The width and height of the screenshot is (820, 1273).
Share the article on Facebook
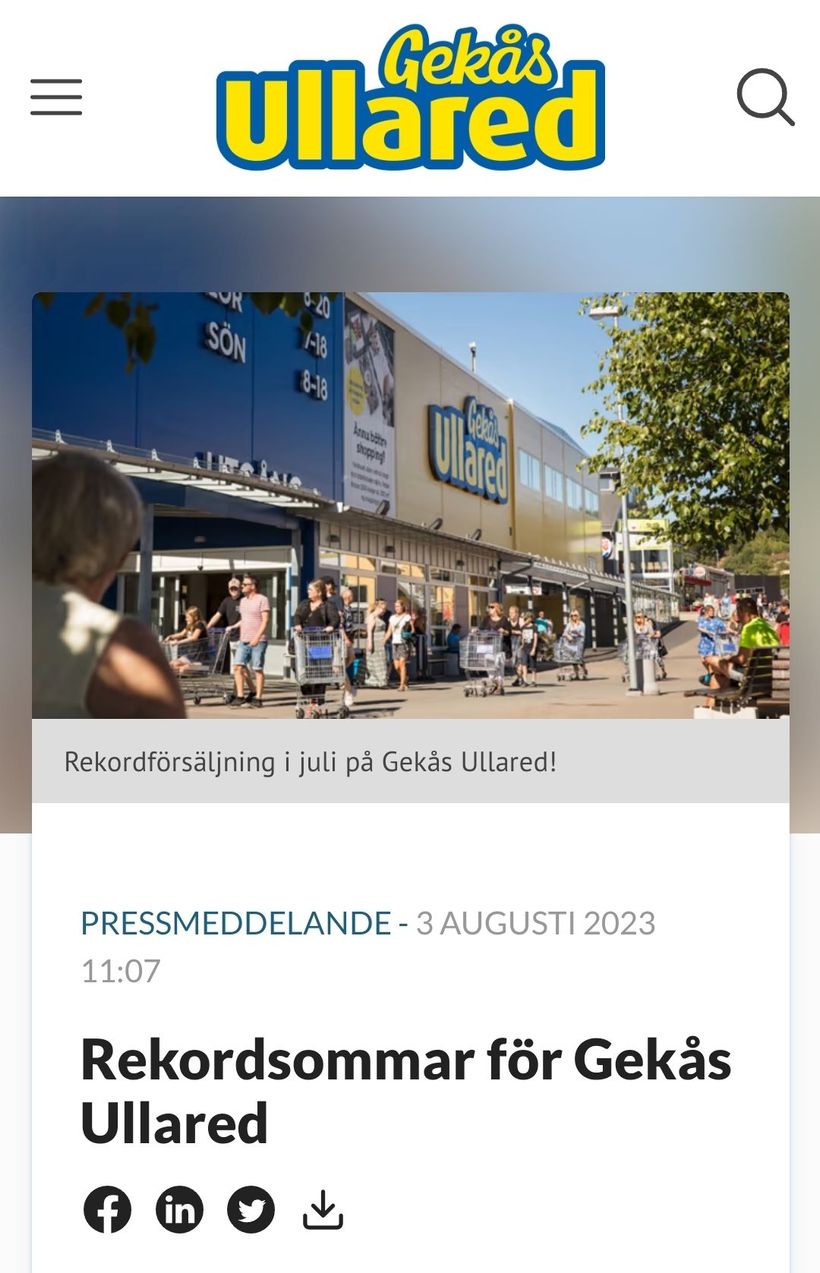[x=108, y=1208]
